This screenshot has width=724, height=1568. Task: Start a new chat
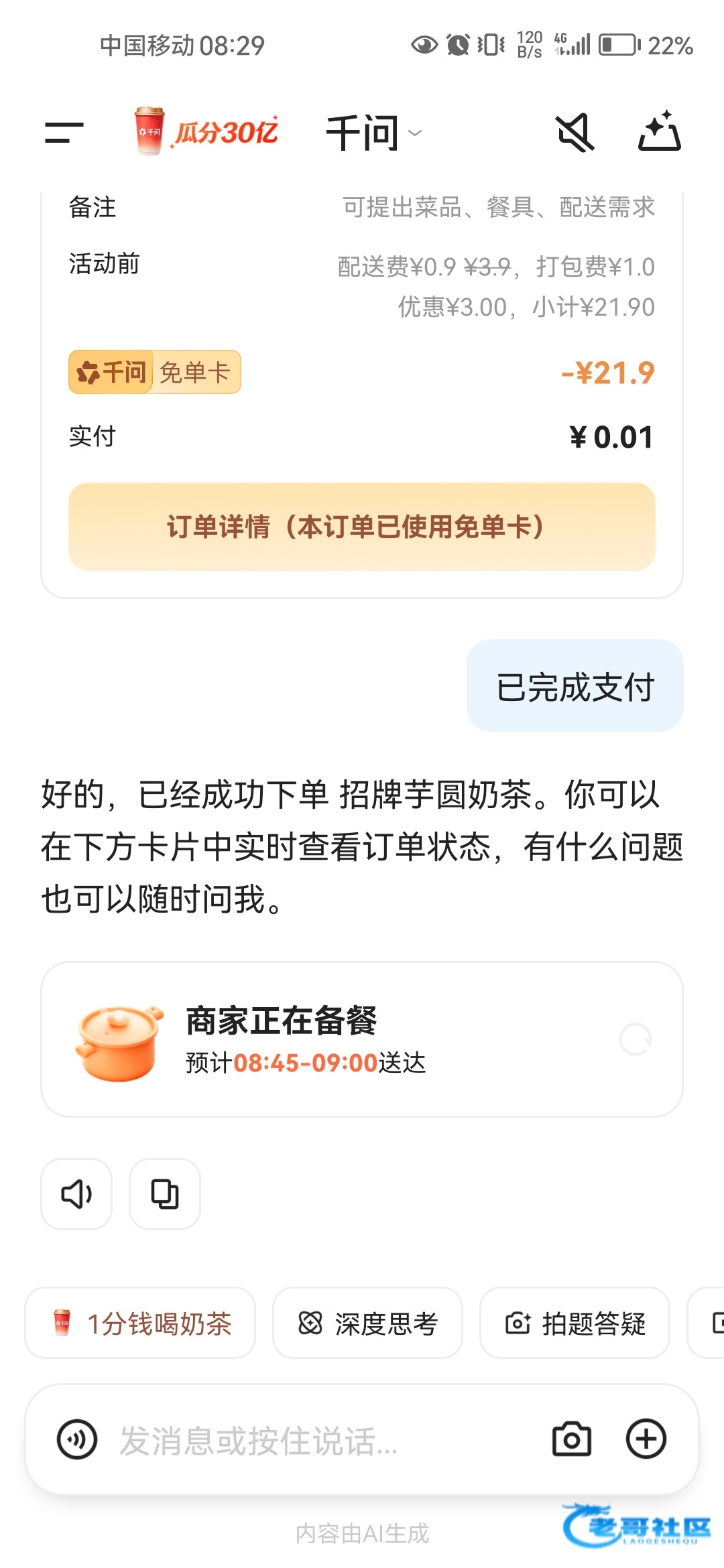click(660, 131)
